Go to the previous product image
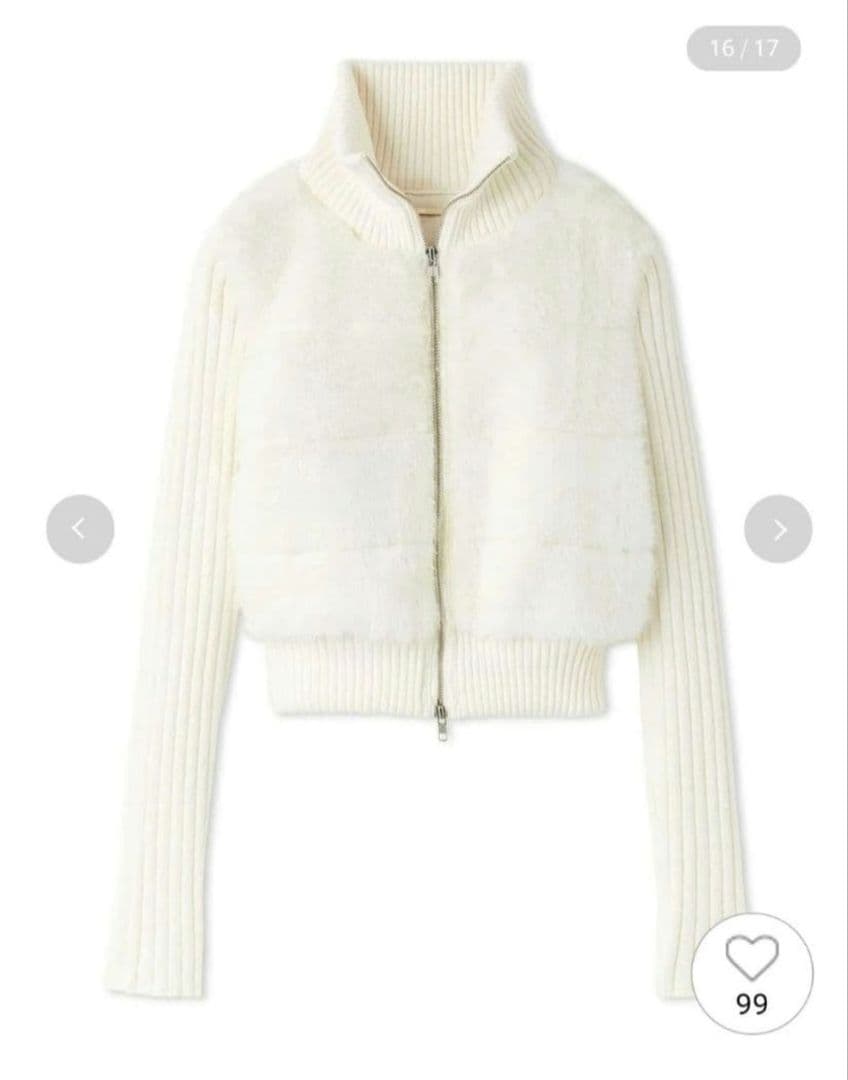 [x=80, y=529]
